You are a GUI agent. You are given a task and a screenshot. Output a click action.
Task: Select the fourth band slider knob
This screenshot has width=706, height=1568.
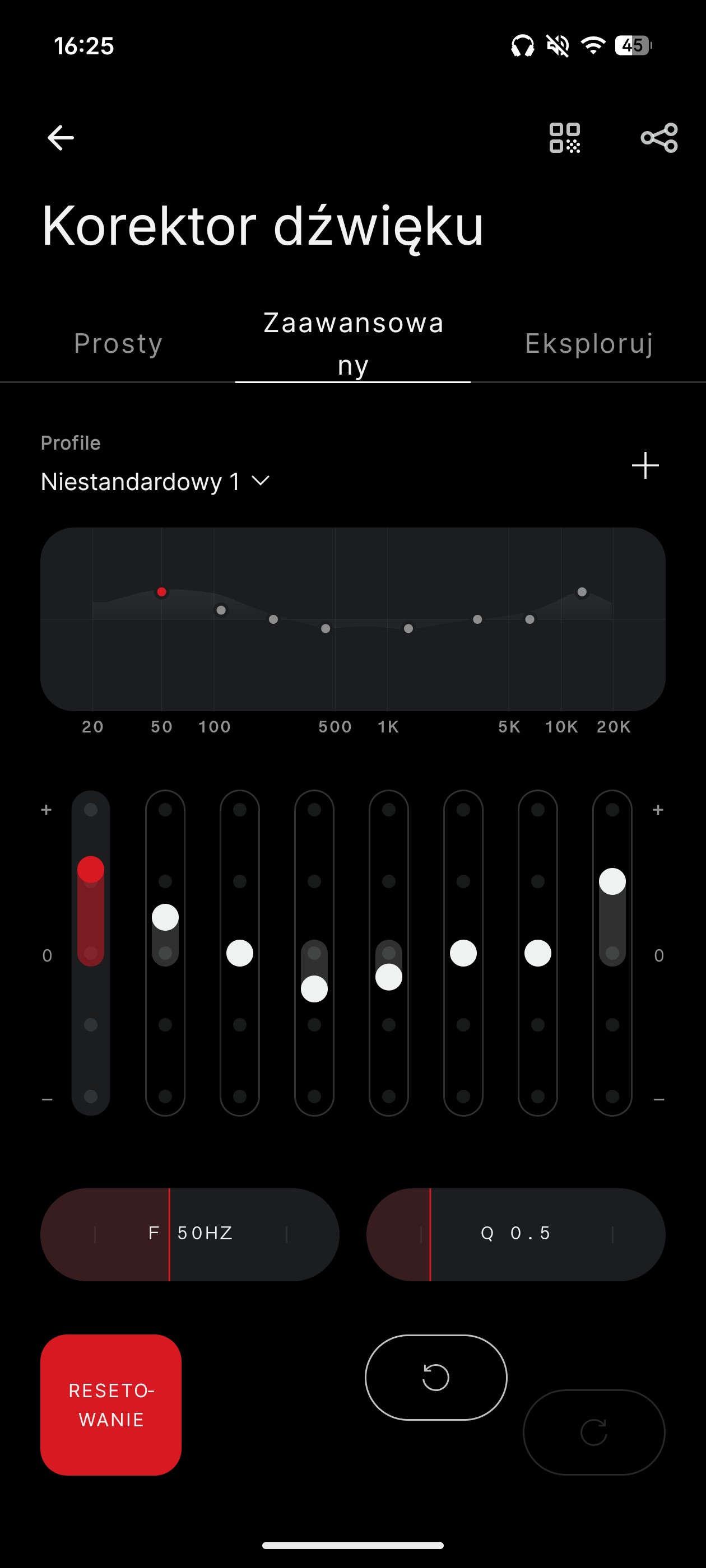click(314, 988)
